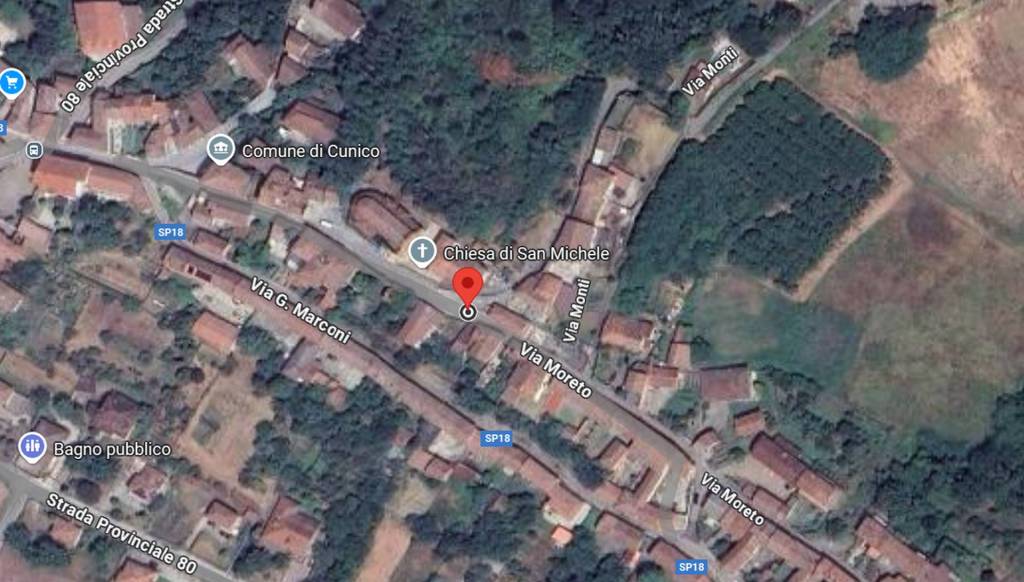Open the shopping cart store marker
Screen dimensions: 1024x582
(12, 83)
